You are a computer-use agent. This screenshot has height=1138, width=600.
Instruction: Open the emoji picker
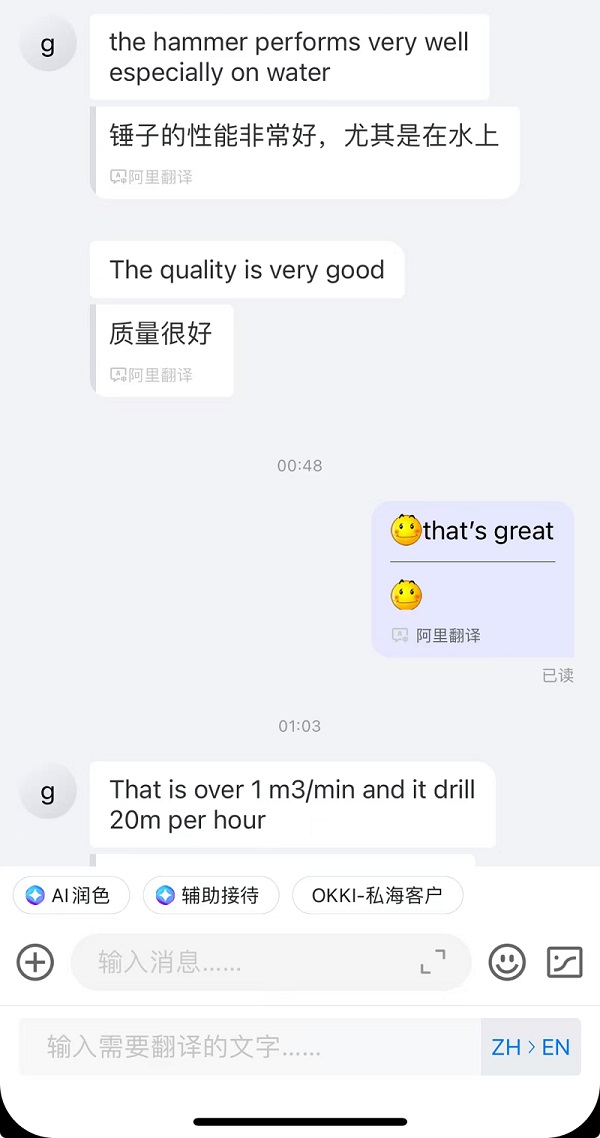click(507, 962)
